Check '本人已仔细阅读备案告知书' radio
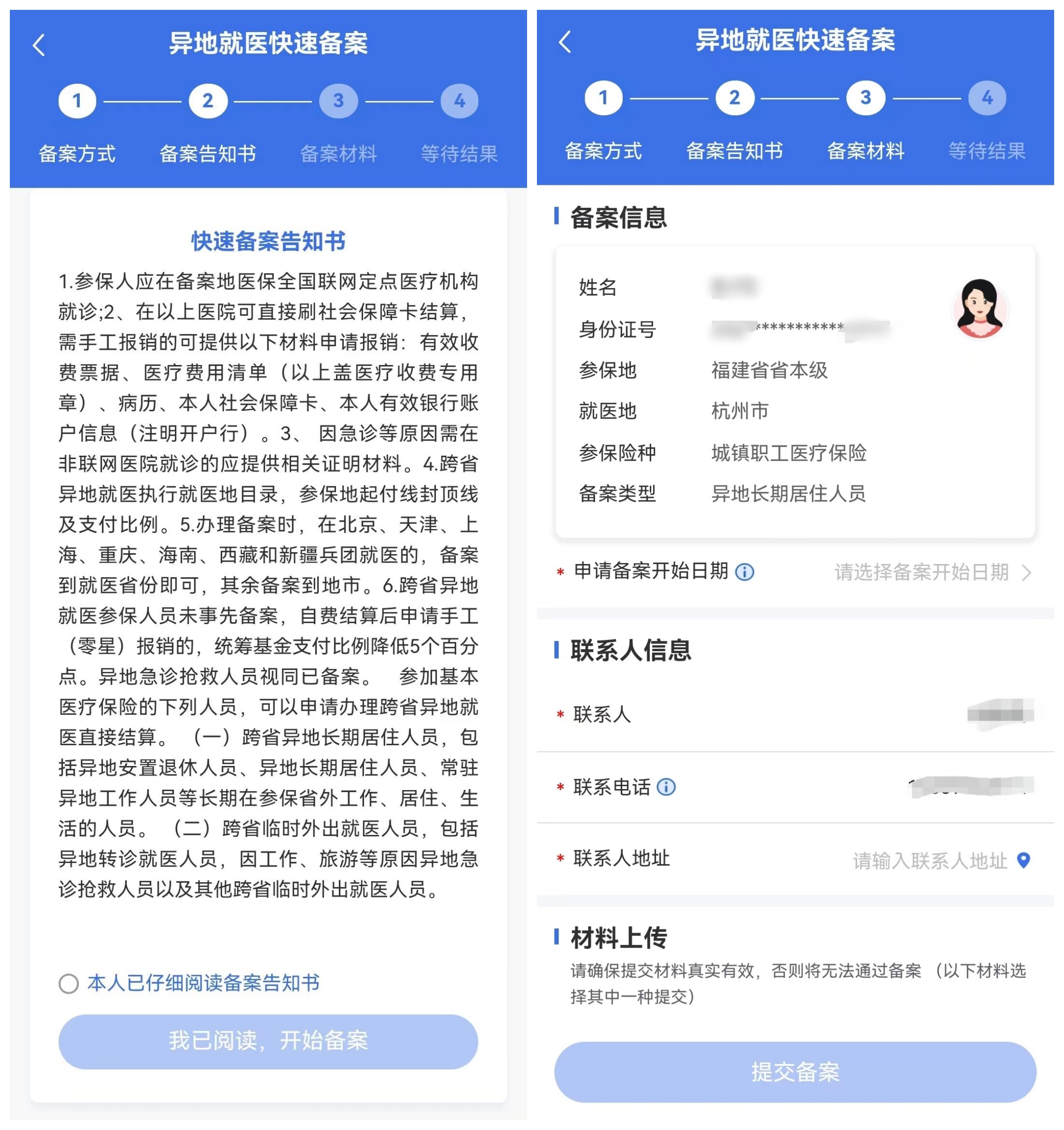The image size is (1064, 1130). click(x=69, y=983)
